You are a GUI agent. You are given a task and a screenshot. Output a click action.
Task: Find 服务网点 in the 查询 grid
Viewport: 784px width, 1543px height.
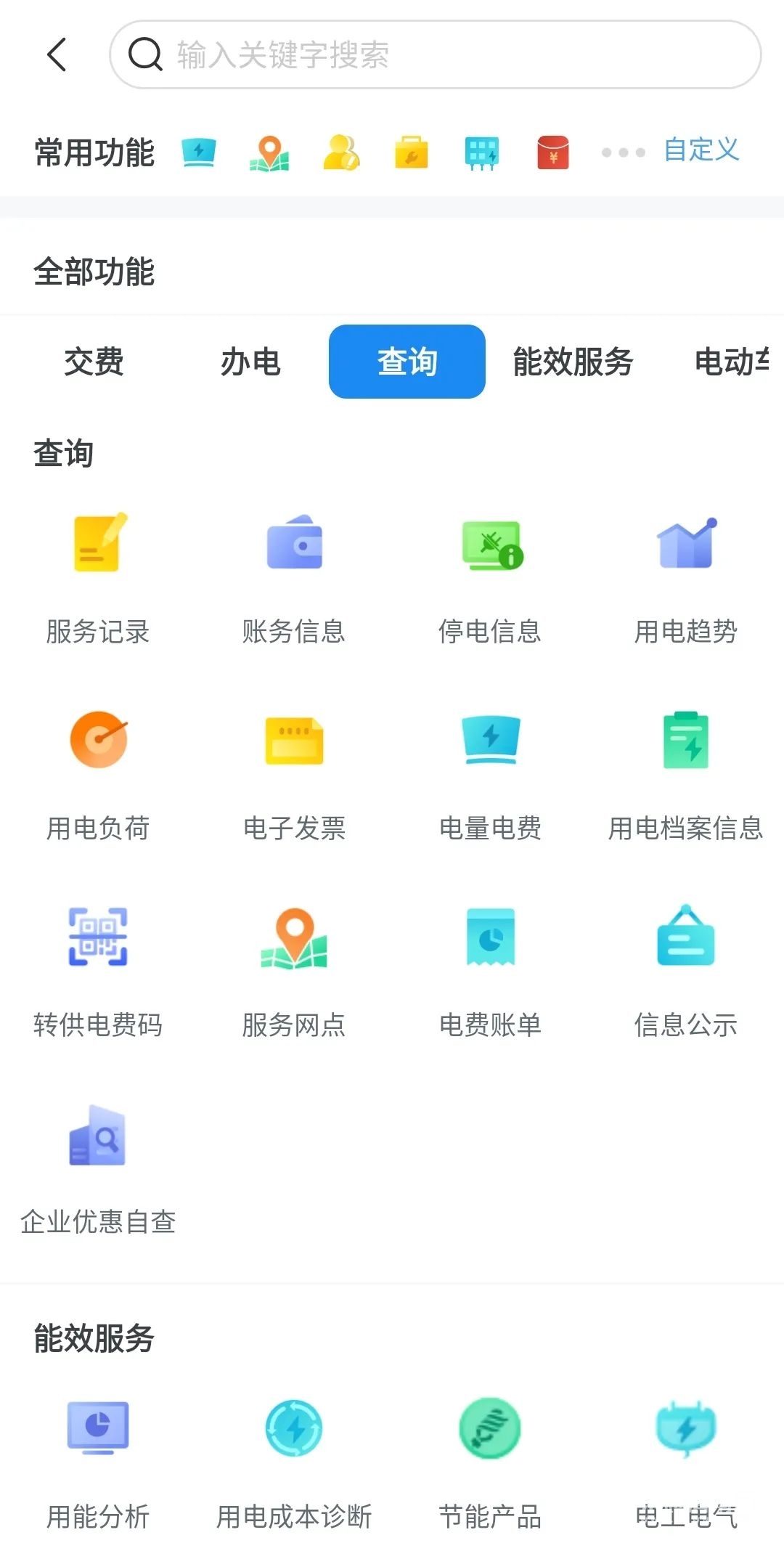click(x=294, y=966)
